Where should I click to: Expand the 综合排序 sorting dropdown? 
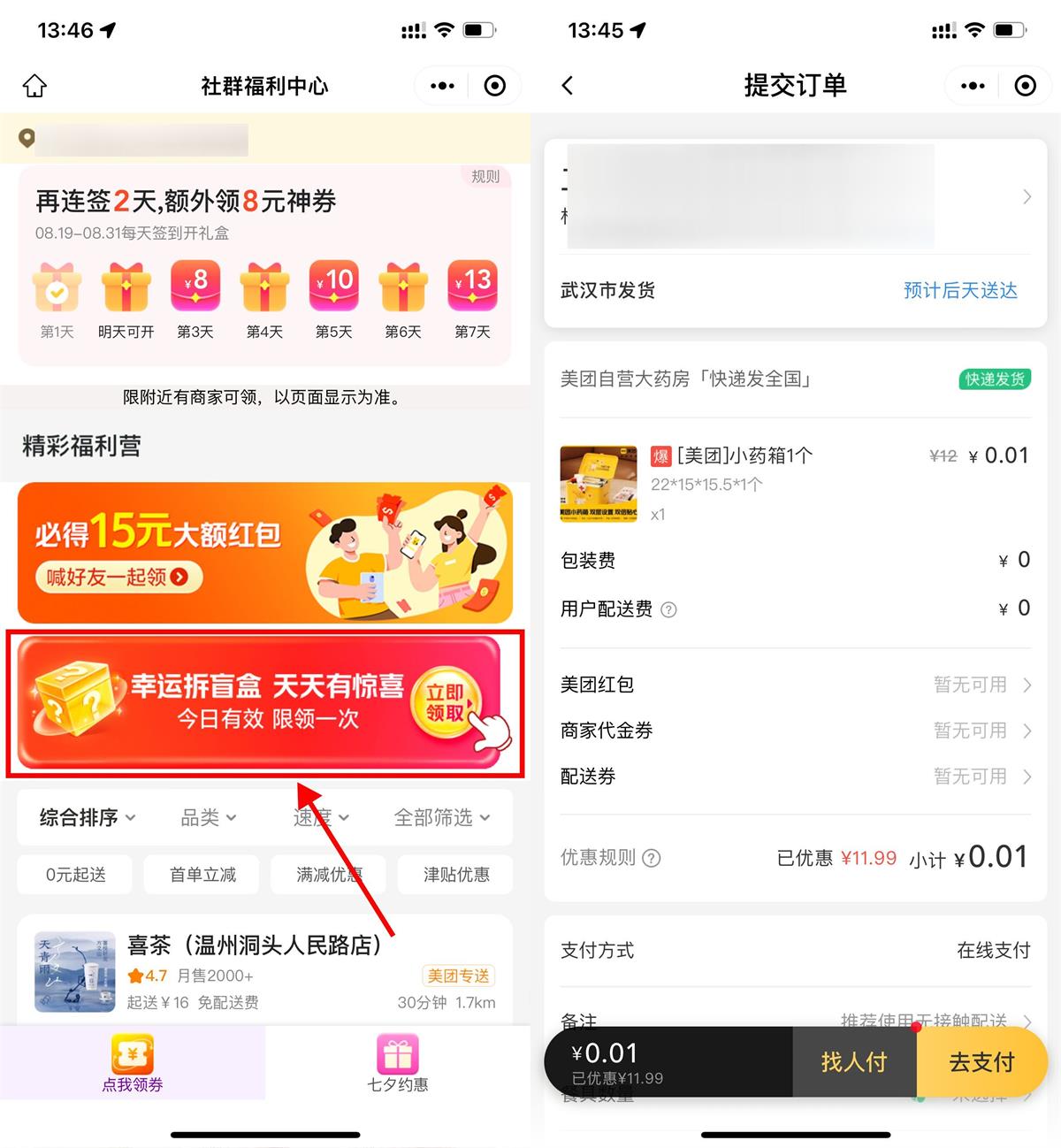[87, 817]
